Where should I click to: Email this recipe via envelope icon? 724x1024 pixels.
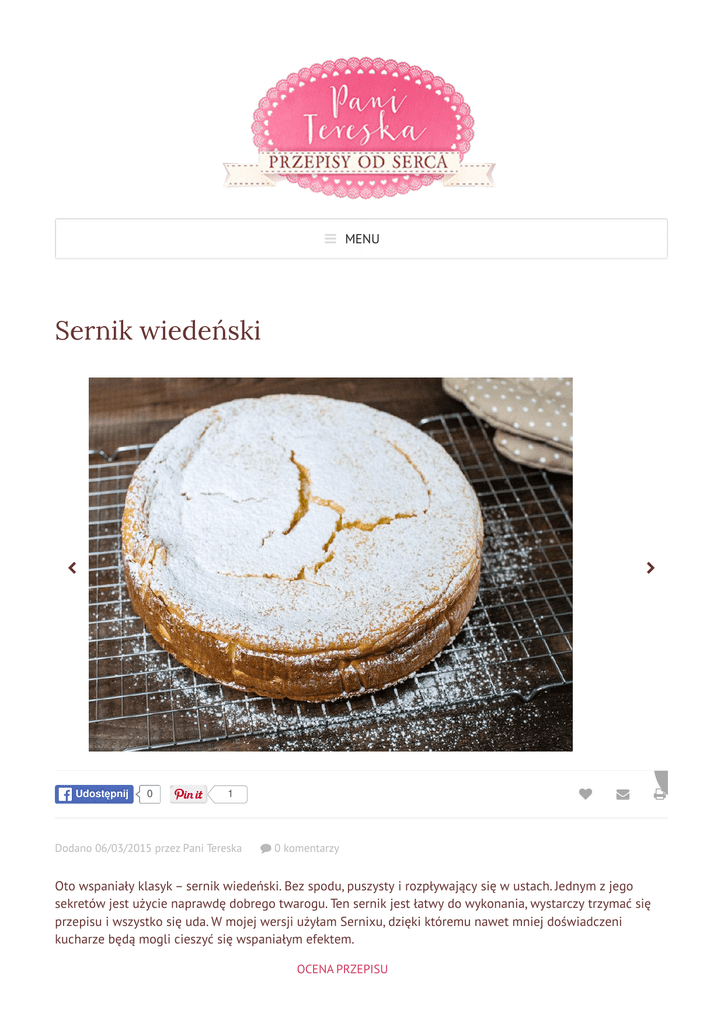(623, 794)
